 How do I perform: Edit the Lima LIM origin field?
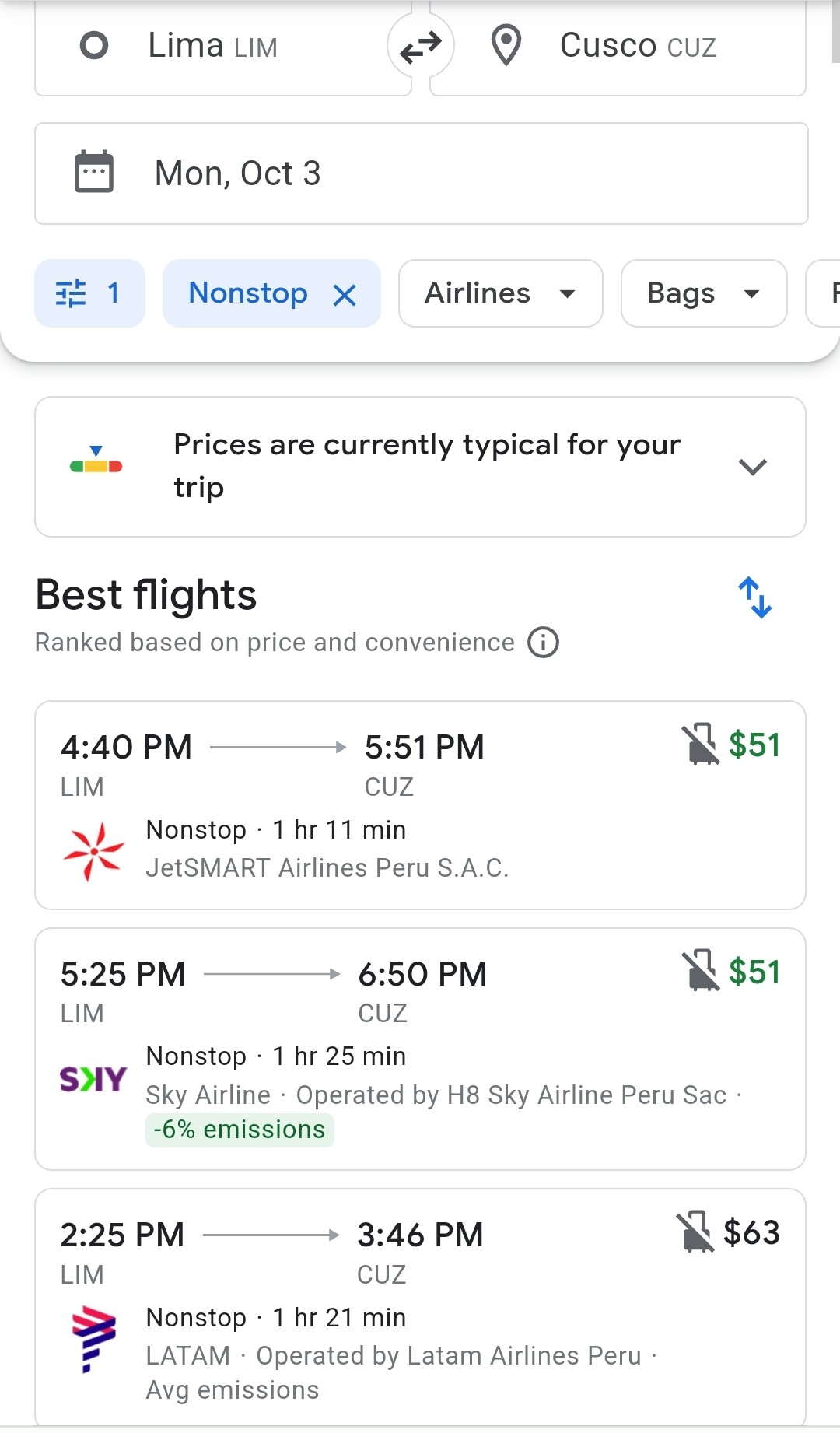(222, 47)
